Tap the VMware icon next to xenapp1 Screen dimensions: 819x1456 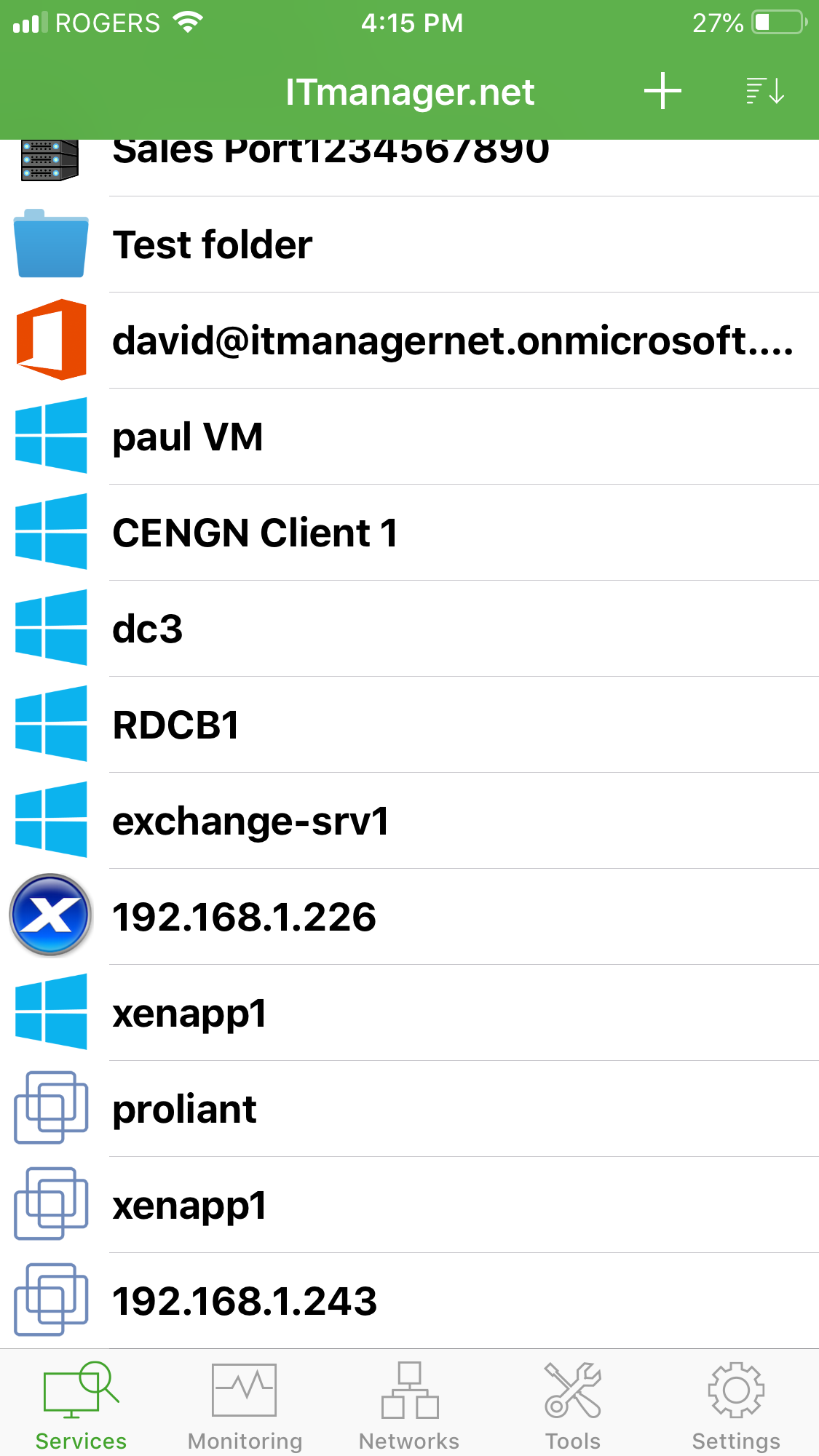pyautogui.click(x=50, y=1204)
